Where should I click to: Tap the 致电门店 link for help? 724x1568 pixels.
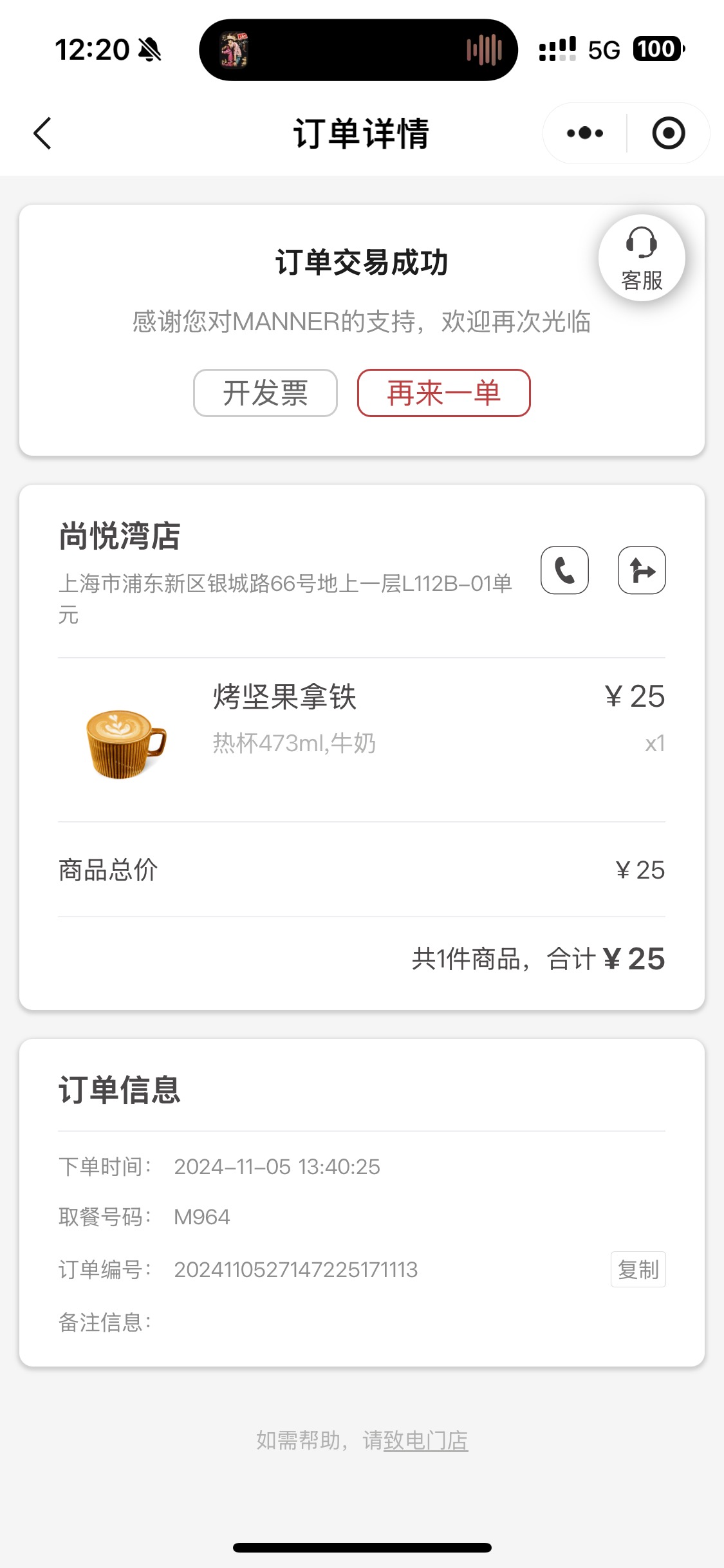[425, 1440]
